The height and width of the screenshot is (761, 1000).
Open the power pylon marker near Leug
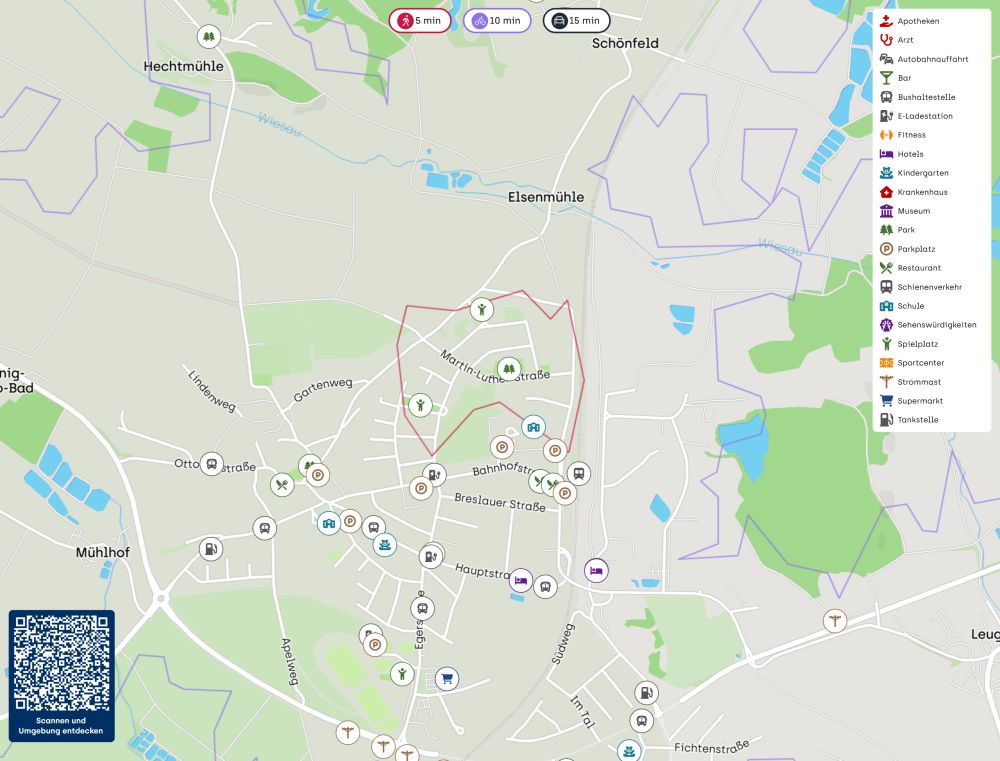(x=834, y=621)
